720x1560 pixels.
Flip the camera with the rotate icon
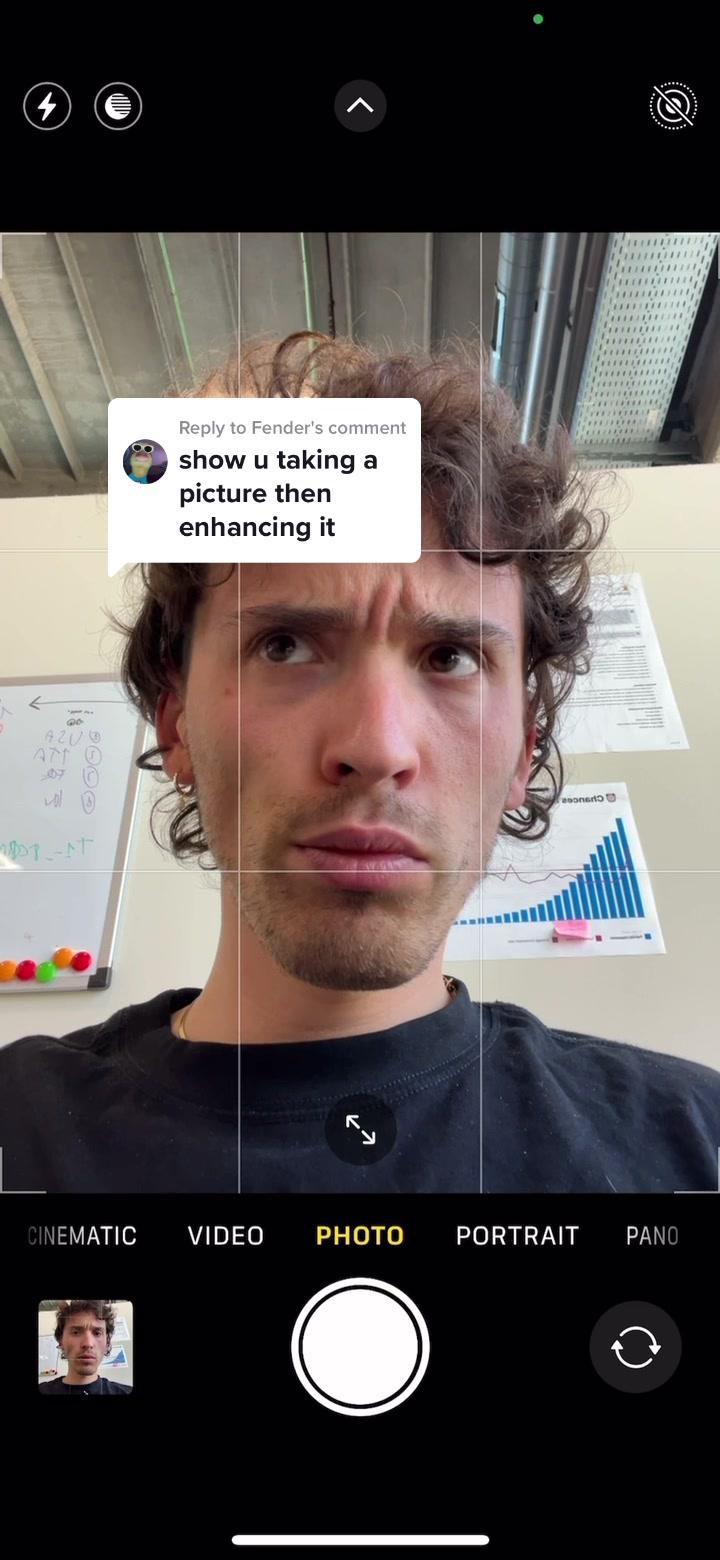click(635, 1347)
